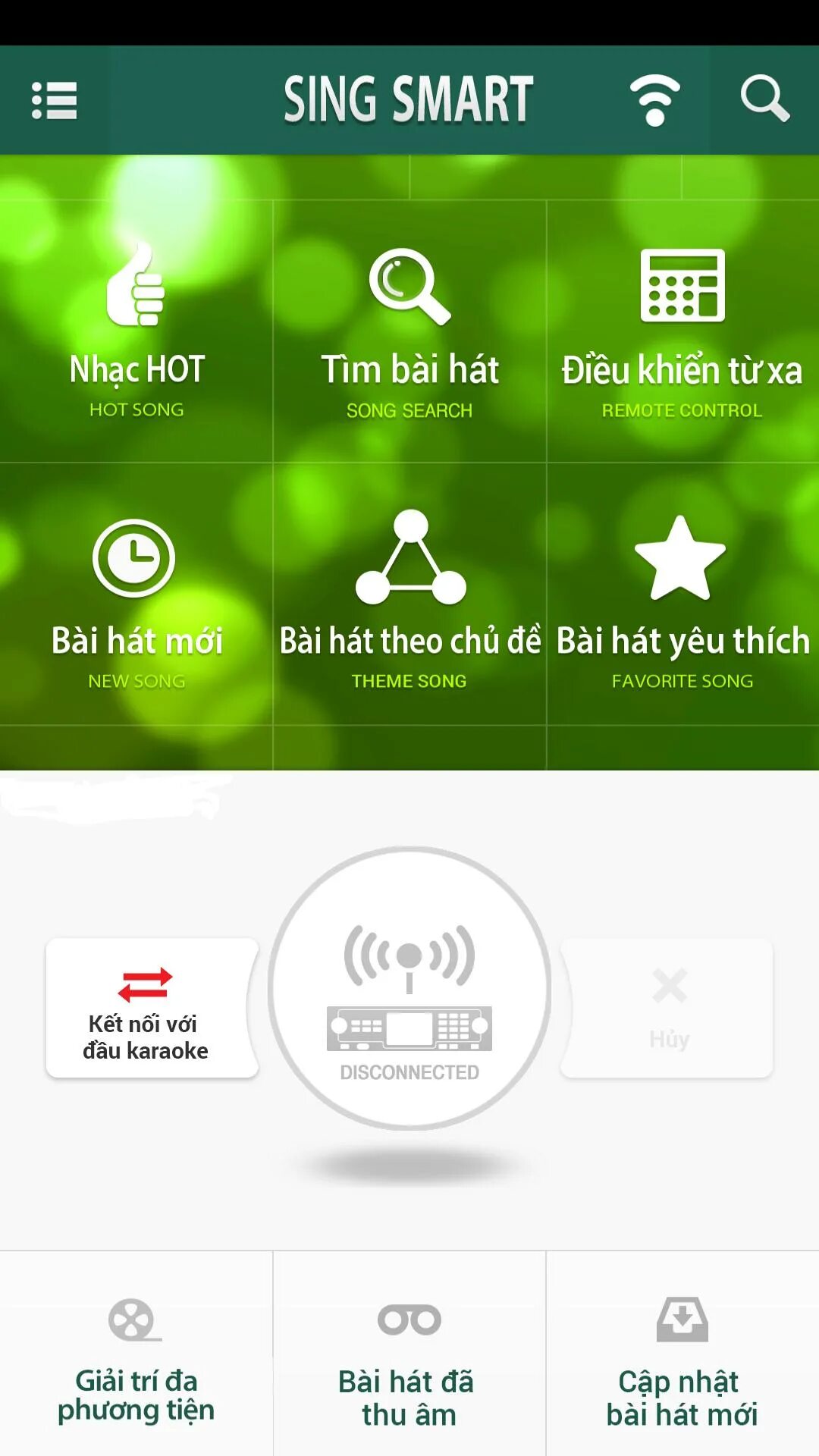Screen dimensions: 819x1456
Task: Open Giải trí đa phương tiện
Action: point(136,1354)
